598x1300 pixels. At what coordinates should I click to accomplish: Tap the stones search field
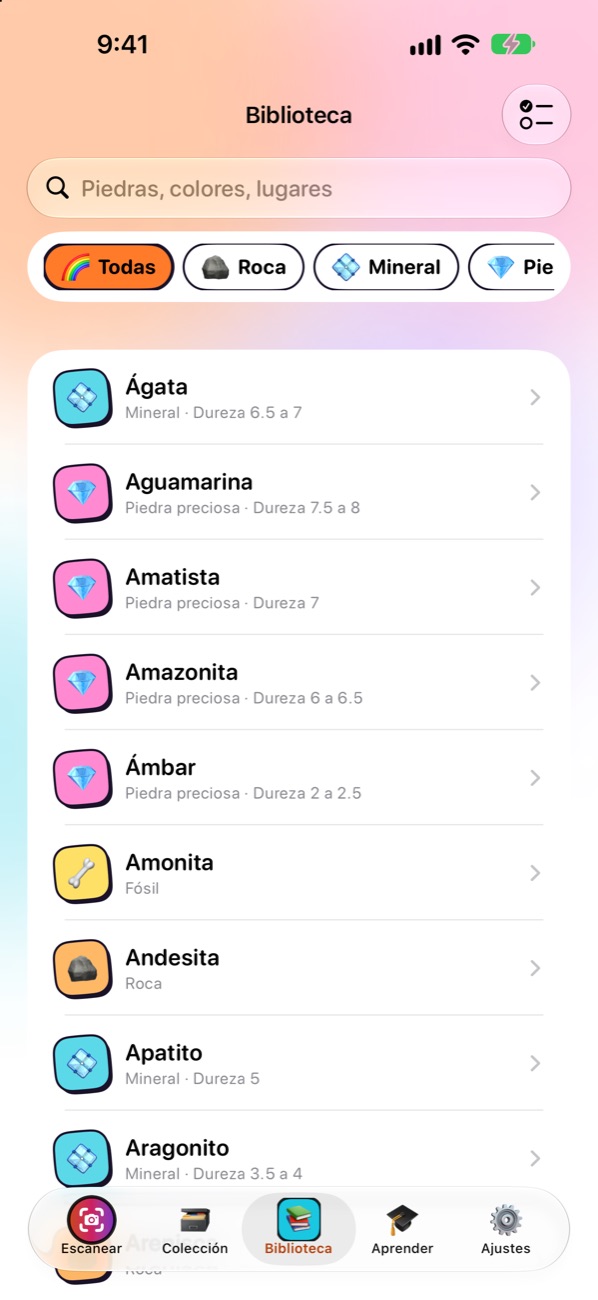coord(299,188)
